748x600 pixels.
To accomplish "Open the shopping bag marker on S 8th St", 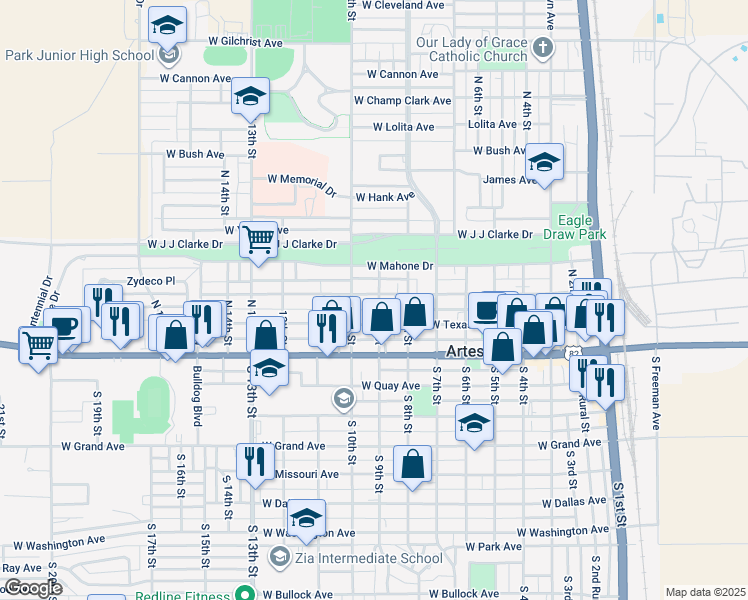I will pyautogui.click(x=412, y=465).
